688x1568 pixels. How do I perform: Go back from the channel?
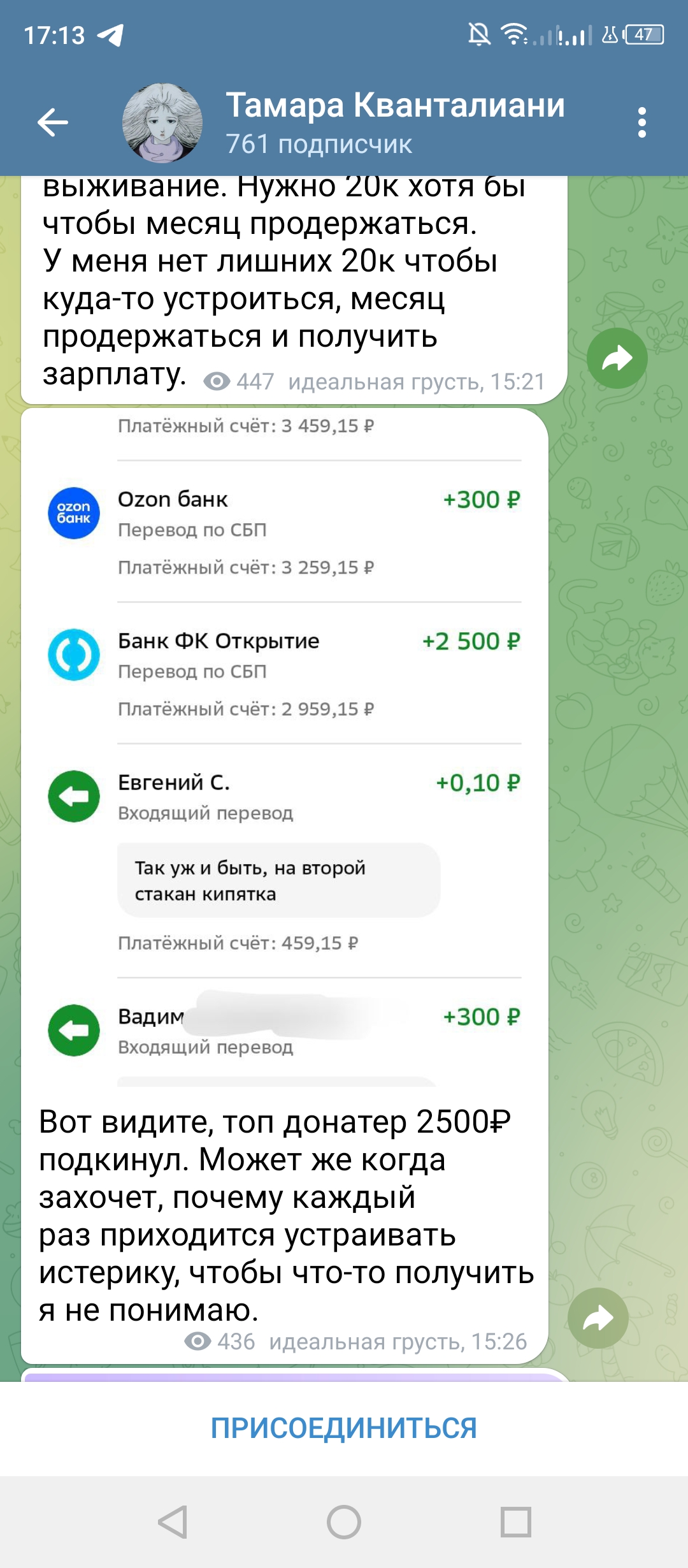point(53,122)
